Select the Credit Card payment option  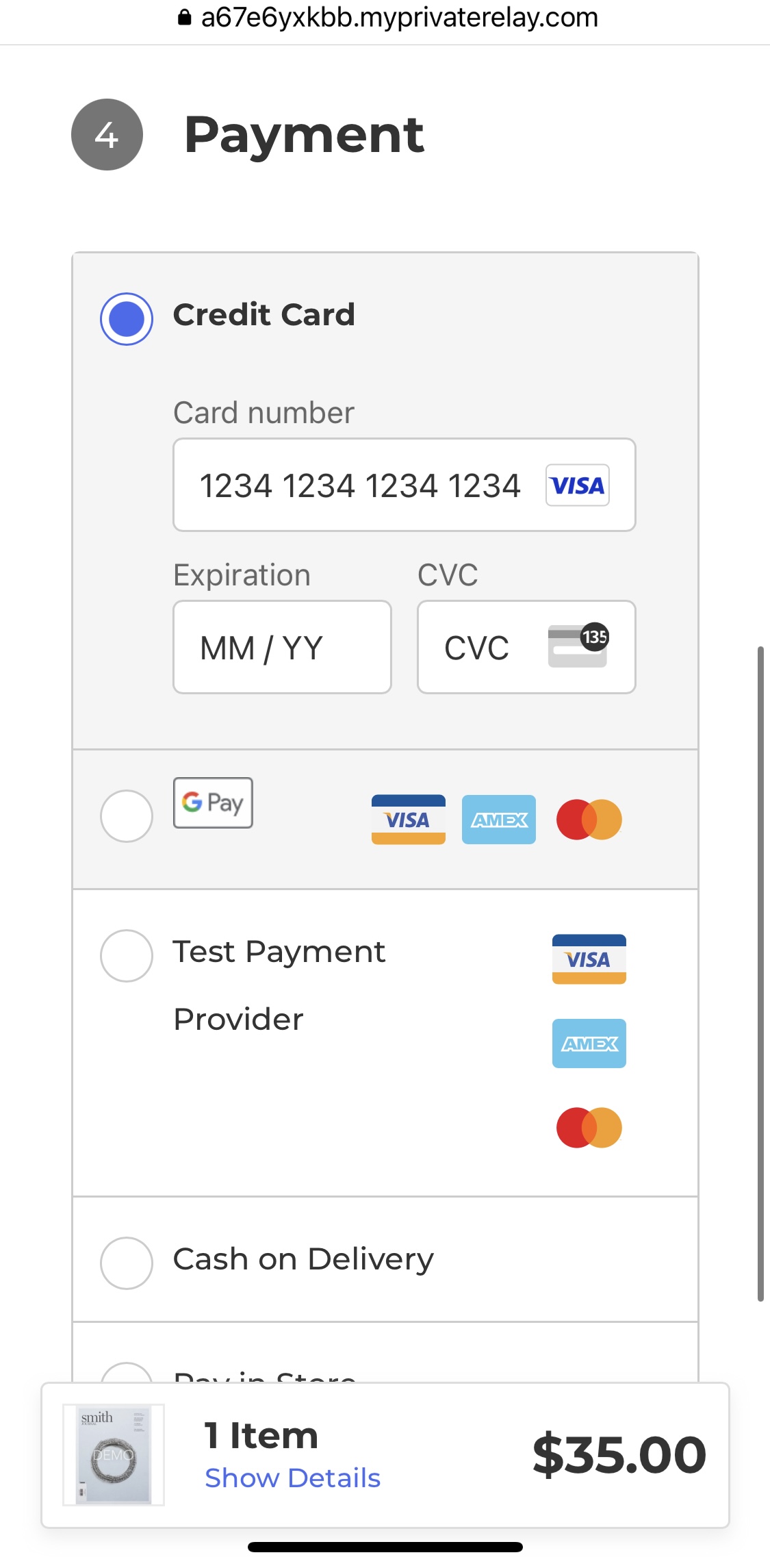pyautogui.click(x=127, y=319)
